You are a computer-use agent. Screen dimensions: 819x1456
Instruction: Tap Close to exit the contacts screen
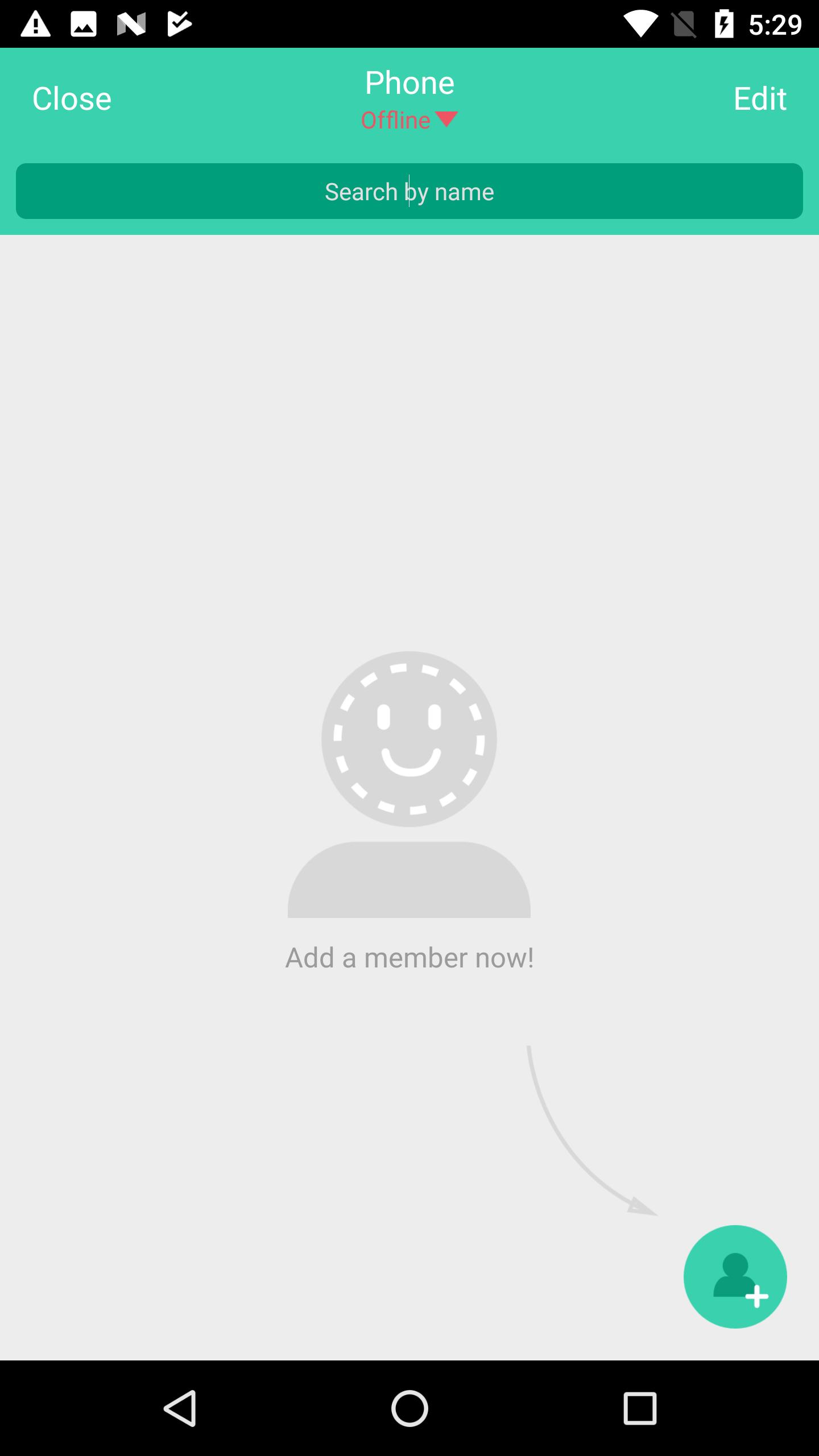(72, 99)
